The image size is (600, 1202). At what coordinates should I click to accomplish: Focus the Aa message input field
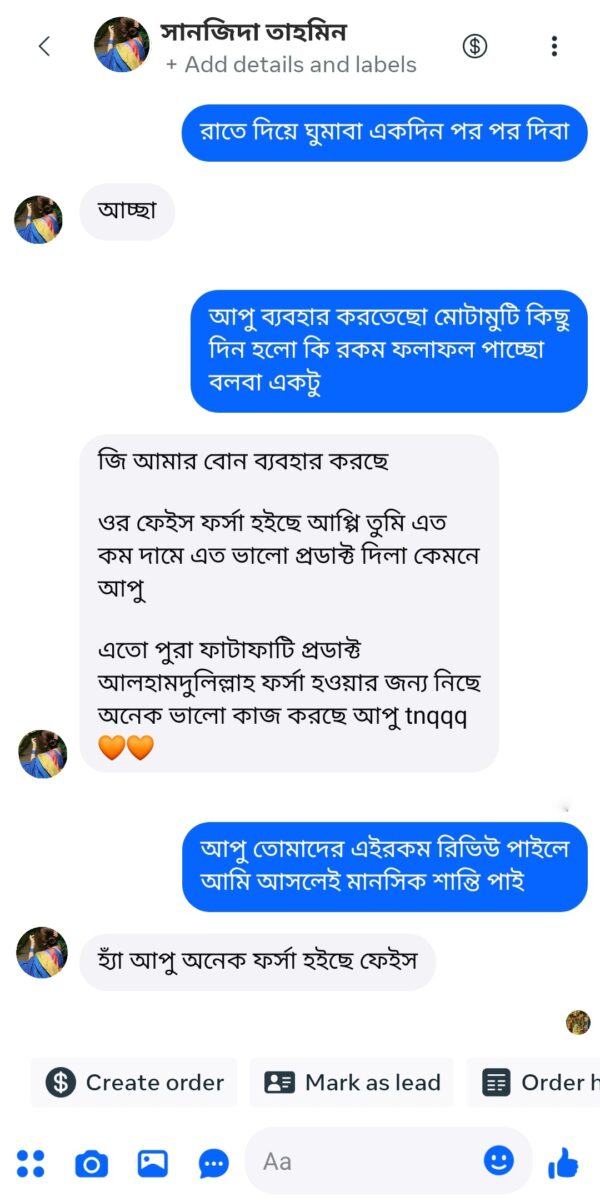click(x=365, y=1161)
